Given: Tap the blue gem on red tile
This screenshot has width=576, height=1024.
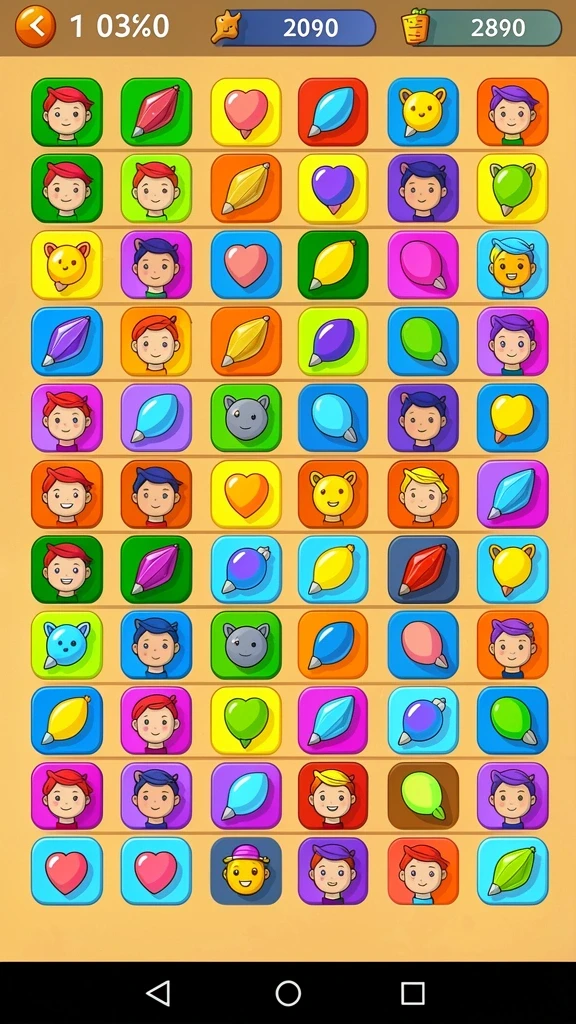Looking at the screenshot, I should tap(333, 112).
